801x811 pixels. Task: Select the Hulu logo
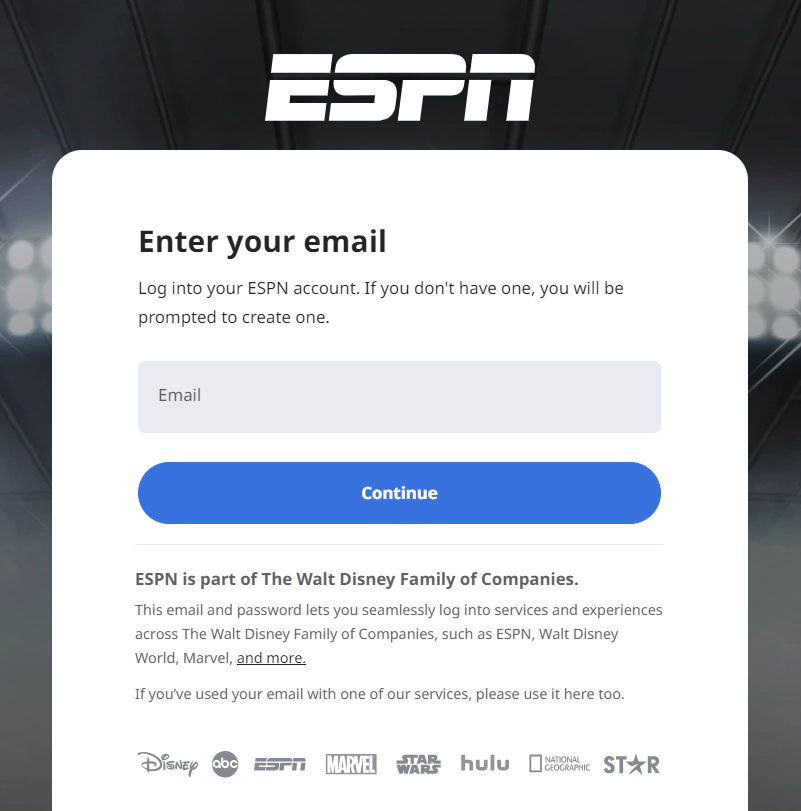point(484,764)
